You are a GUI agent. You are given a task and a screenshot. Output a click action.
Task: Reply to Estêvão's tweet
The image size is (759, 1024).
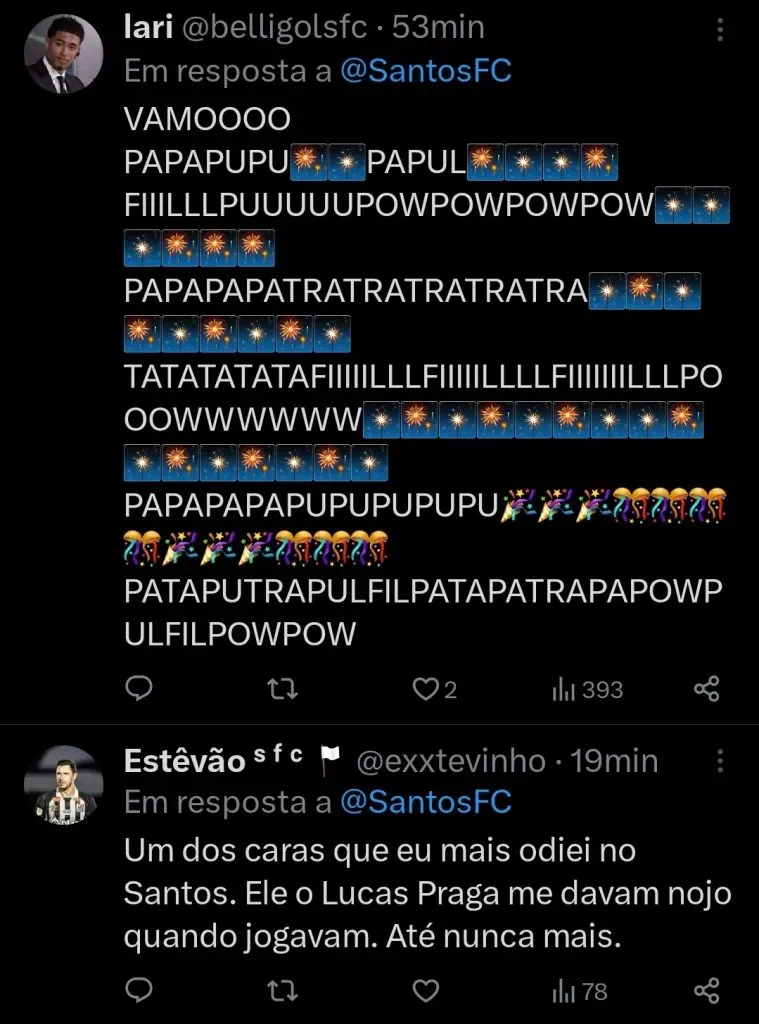[141, 991]
